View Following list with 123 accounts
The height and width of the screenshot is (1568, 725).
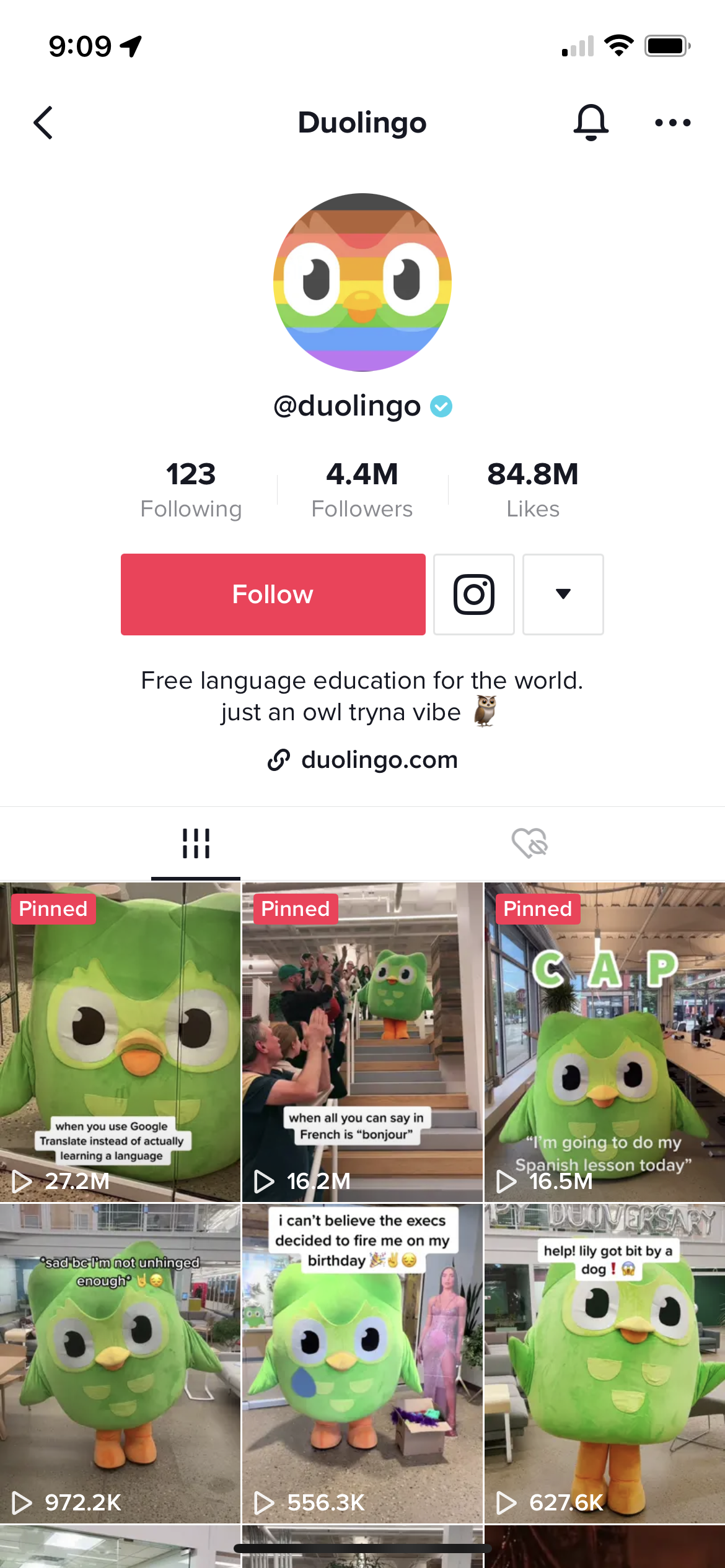tap(191, 489)
